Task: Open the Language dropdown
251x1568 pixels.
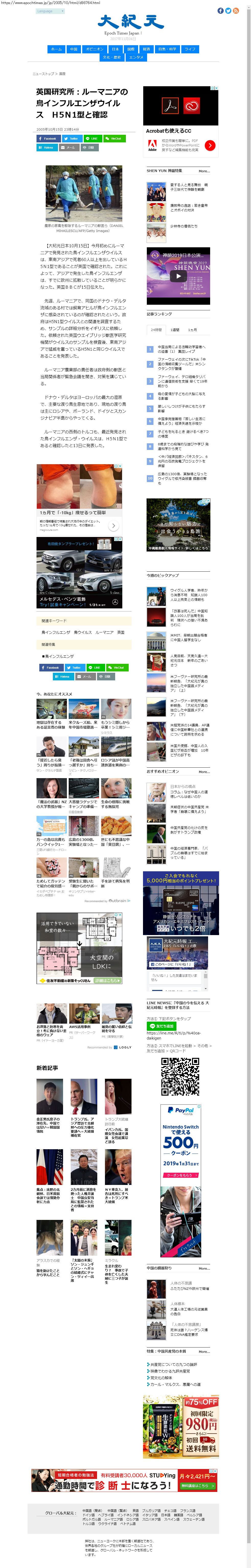Action: click(50, 11)
